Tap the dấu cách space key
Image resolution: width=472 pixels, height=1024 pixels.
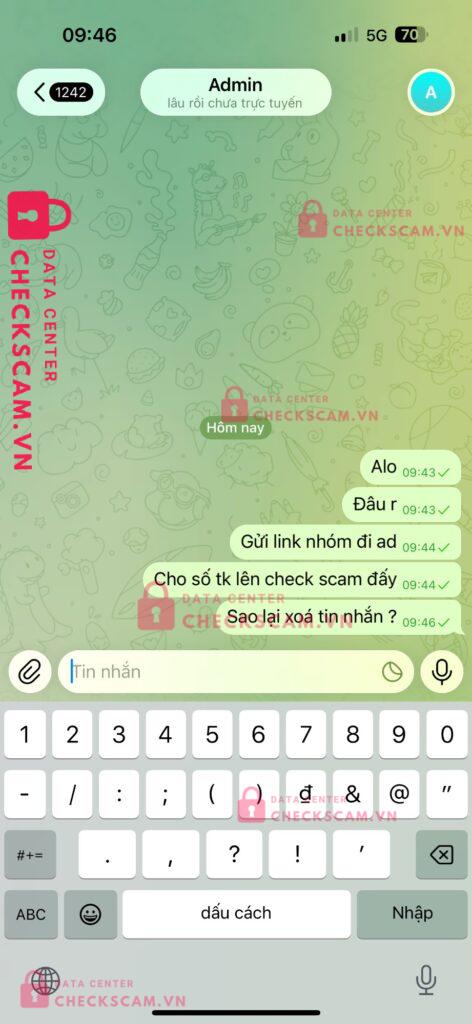236,914
